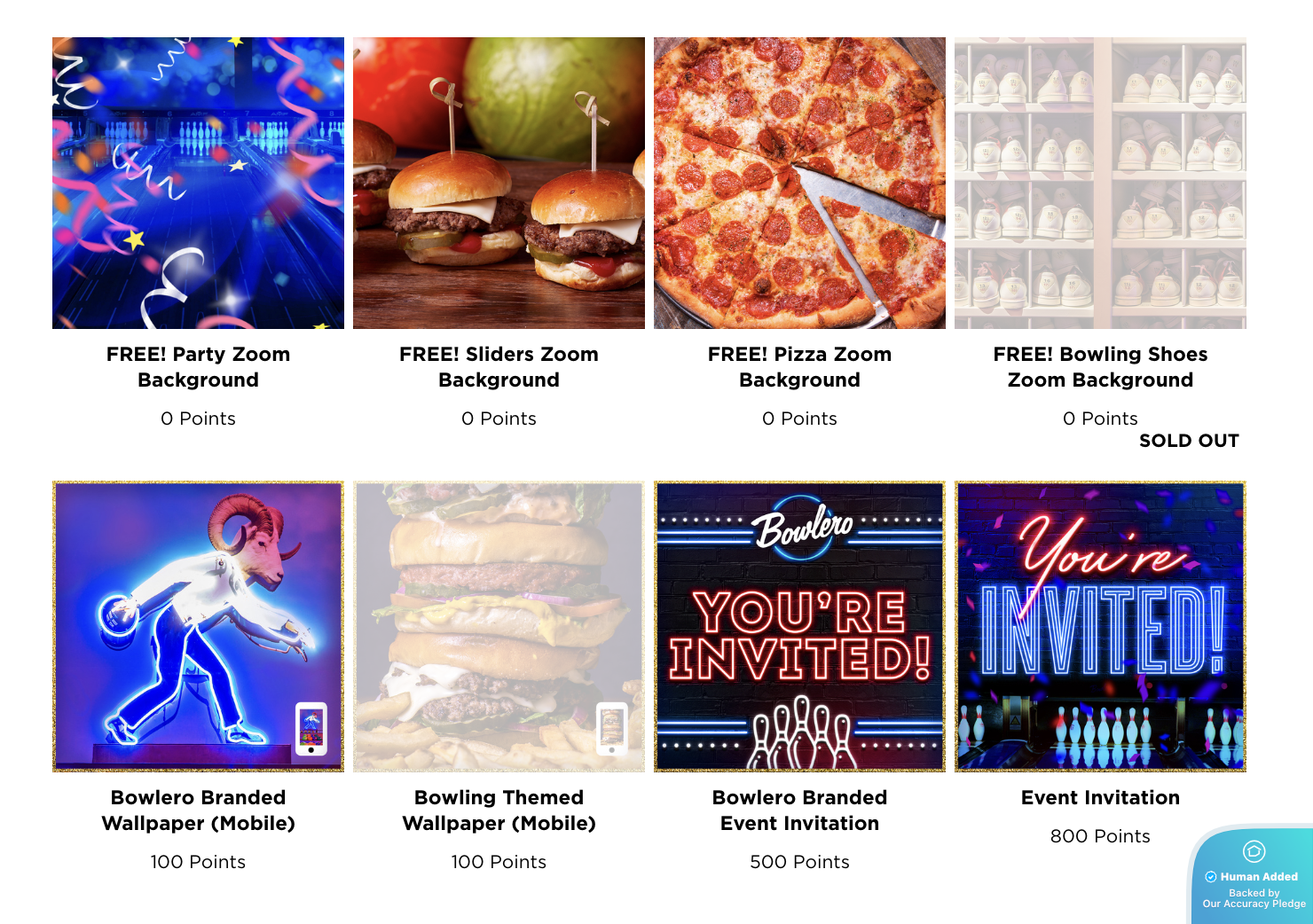This screenshot has height=924, width=1313.
Task: View the FREE! Pizza Zoom Background reward
Action: click(799, 183)
